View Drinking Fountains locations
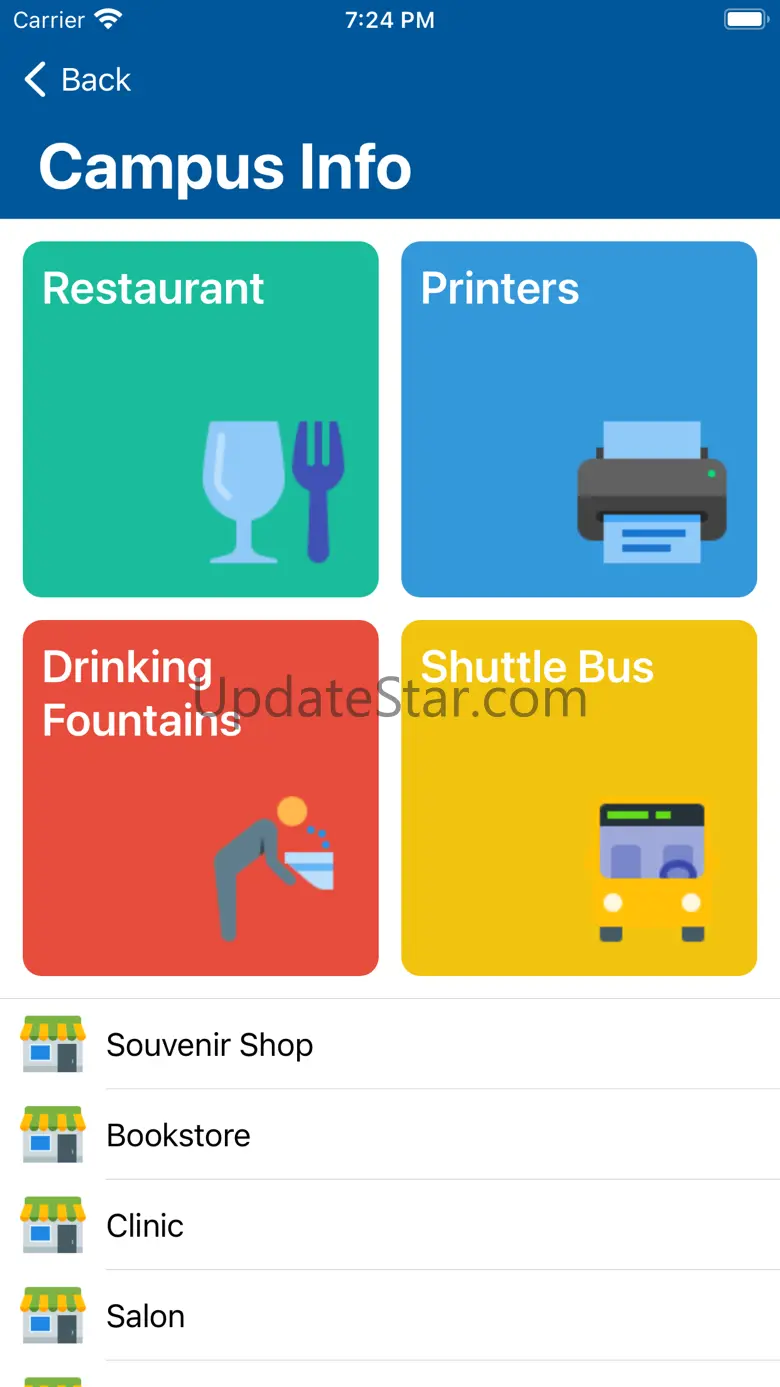 point(200,797)
